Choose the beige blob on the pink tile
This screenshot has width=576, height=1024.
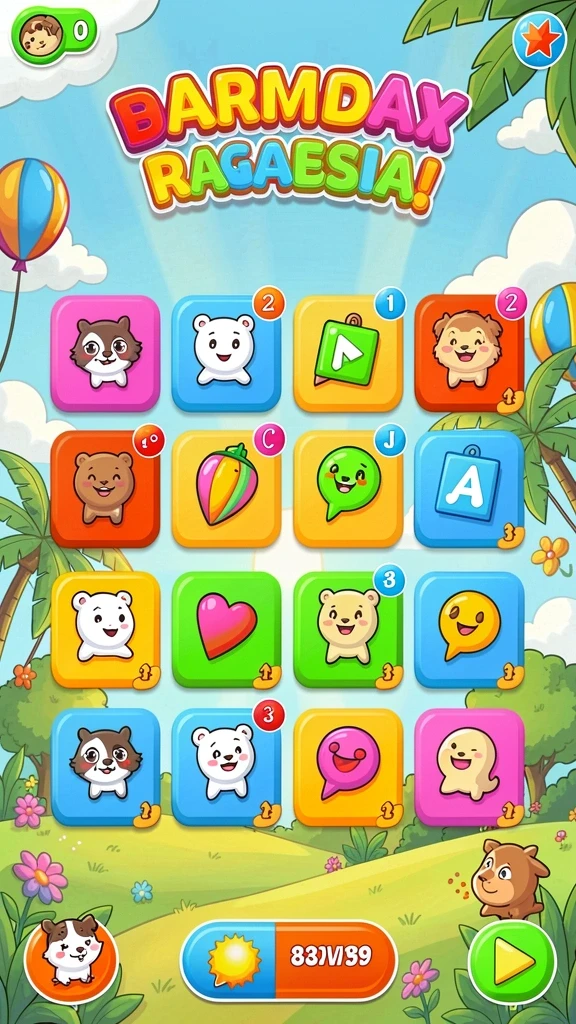point(470,767)
